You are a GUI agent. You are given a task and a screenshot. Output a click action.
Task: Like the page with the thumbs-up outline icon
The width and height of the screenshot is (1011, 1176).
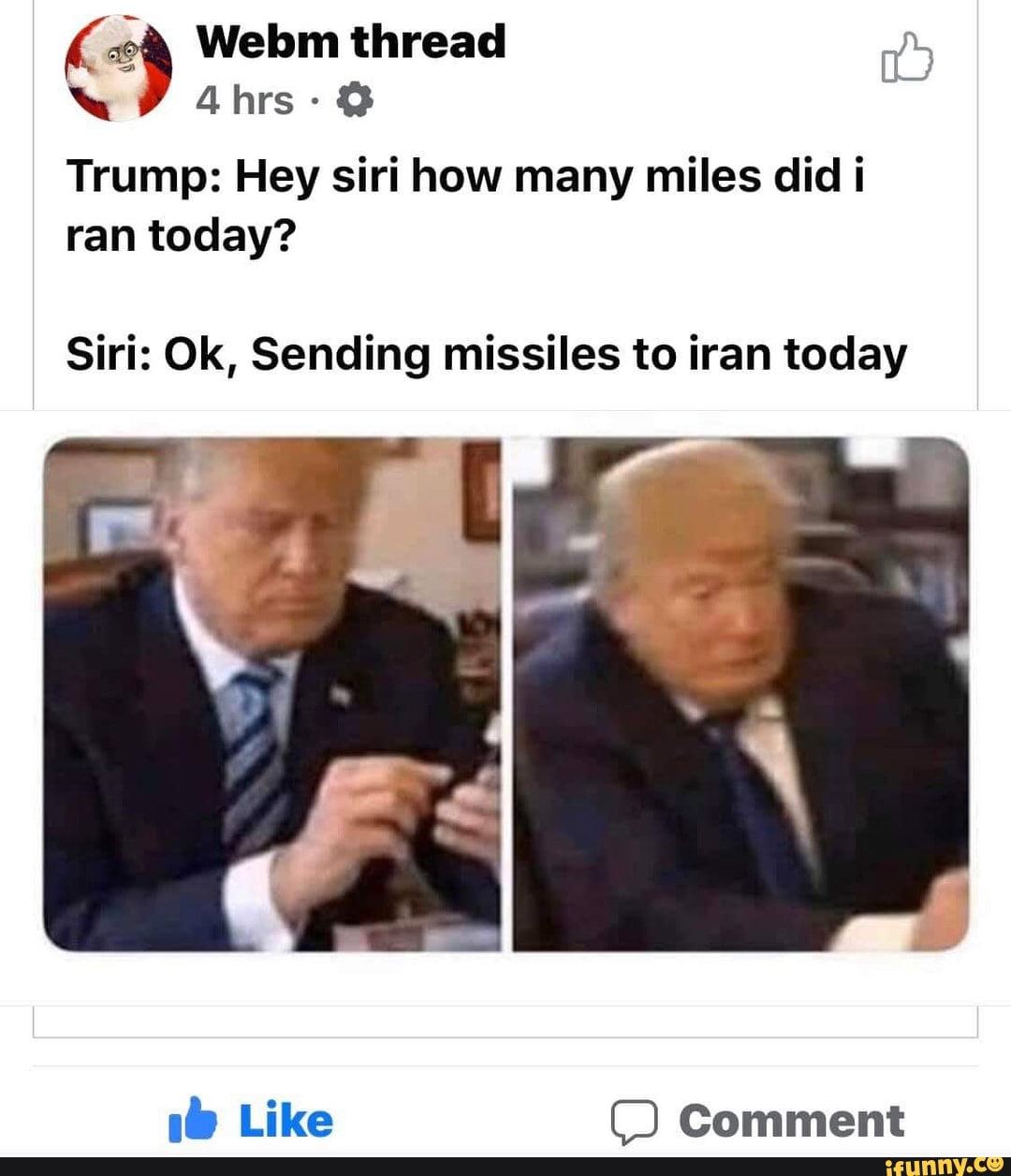tap(906, 58)
